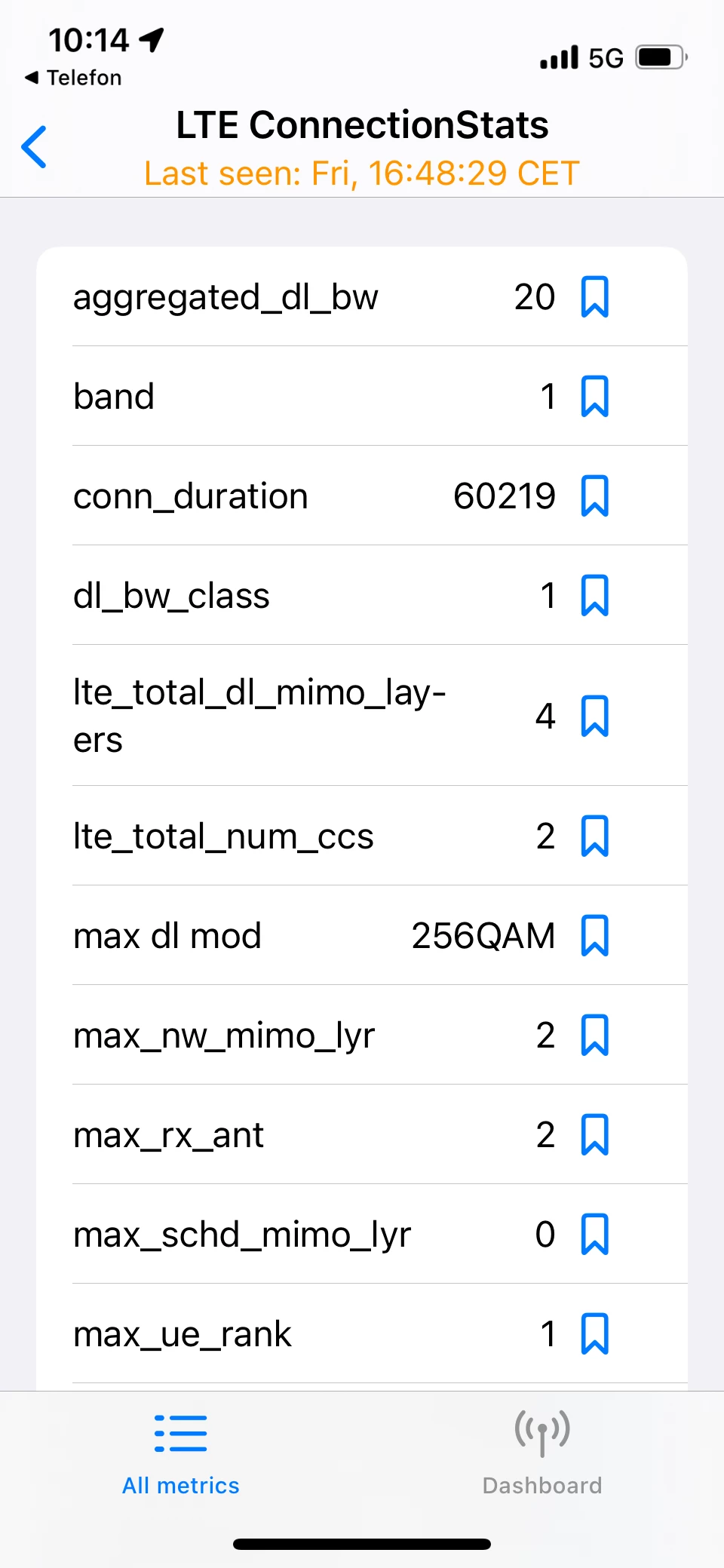Bookmark the lte_total_dl_mimo_layers metric

594,716
